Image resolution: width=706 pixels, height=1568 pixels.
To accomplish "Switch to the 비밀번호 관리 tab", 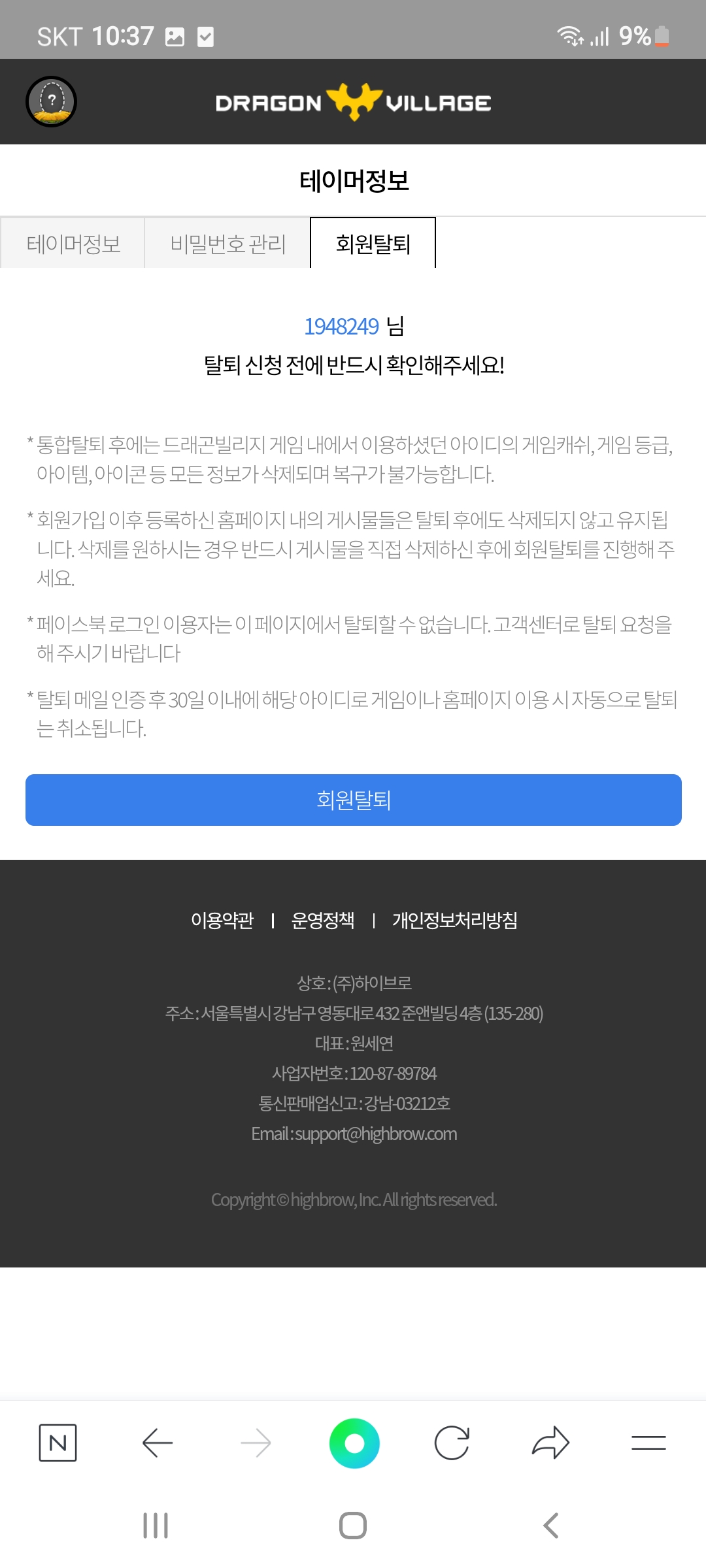I will [227, 244].
